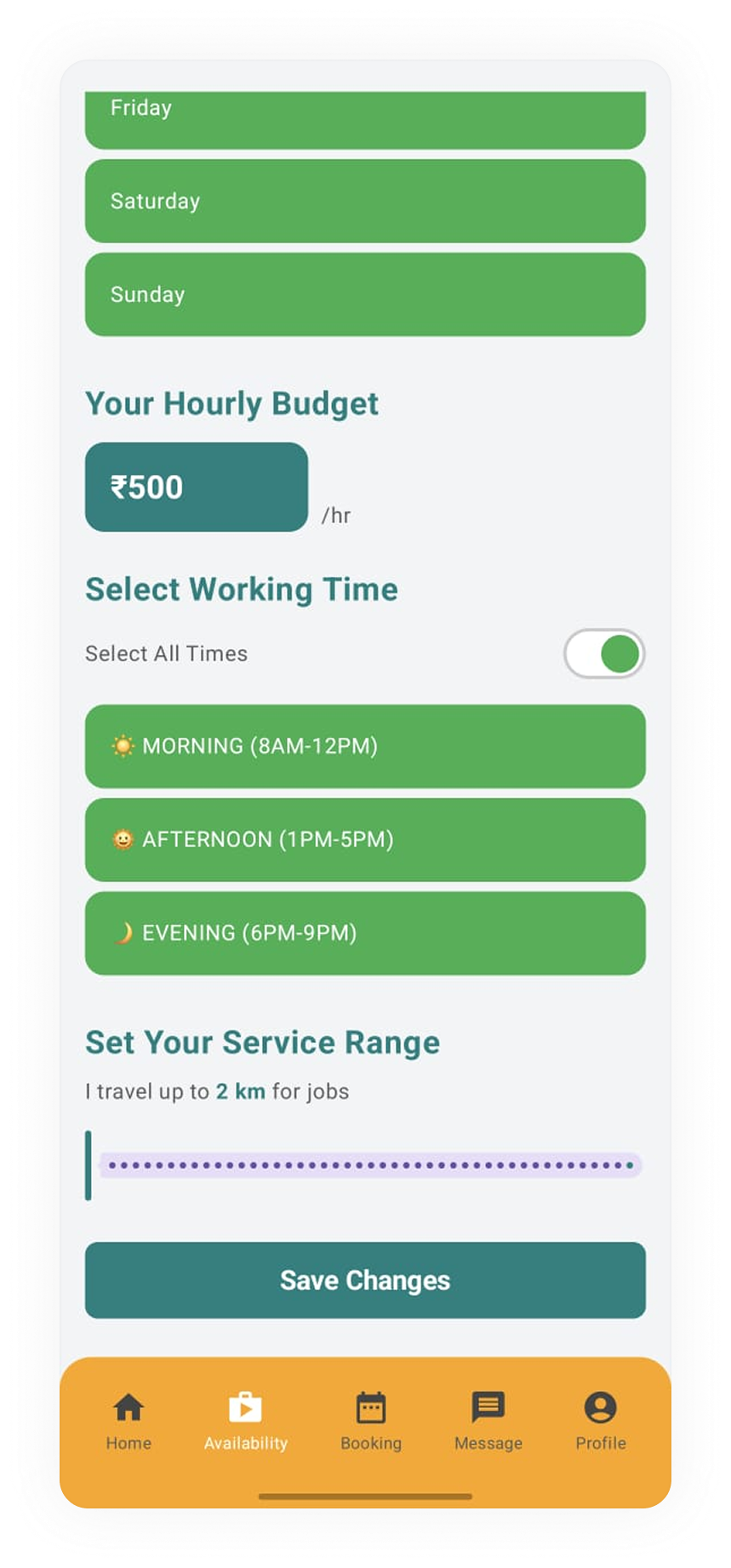The width and height of the screenshot is (731, 1568).
Task: Deselect the Afternoon (1PM-5PM) slot
Action: point(365,840)
